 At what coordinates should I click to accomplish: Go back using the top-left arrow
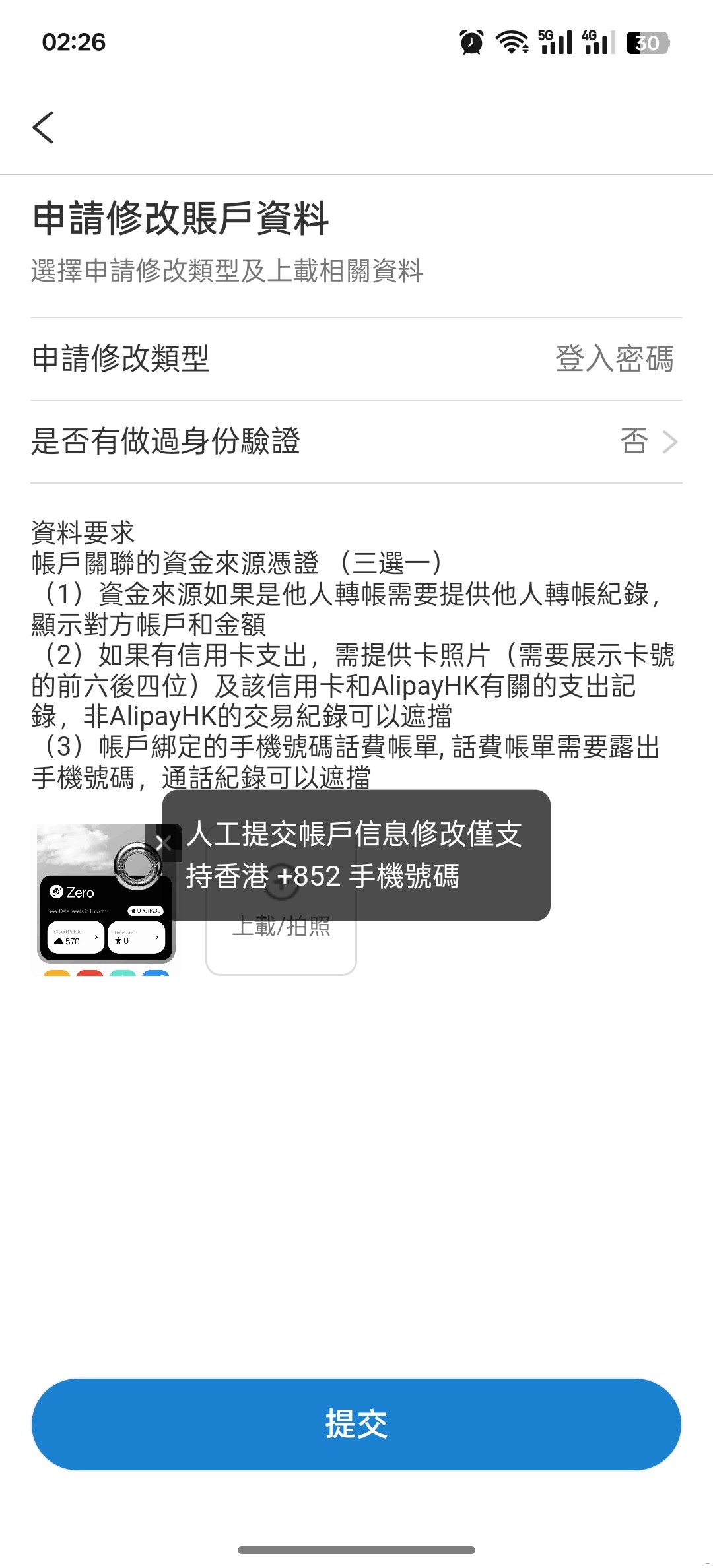[x=44, y=127]
